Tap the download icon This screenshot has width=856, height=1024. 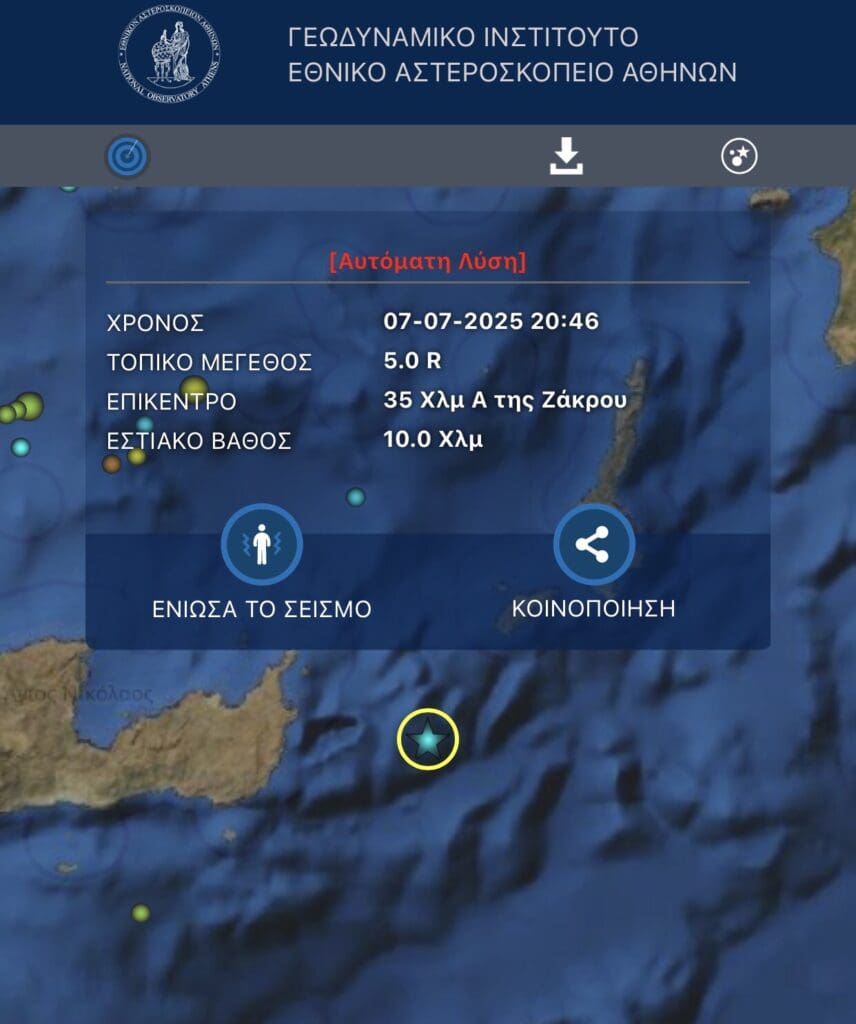click(566, 156)
